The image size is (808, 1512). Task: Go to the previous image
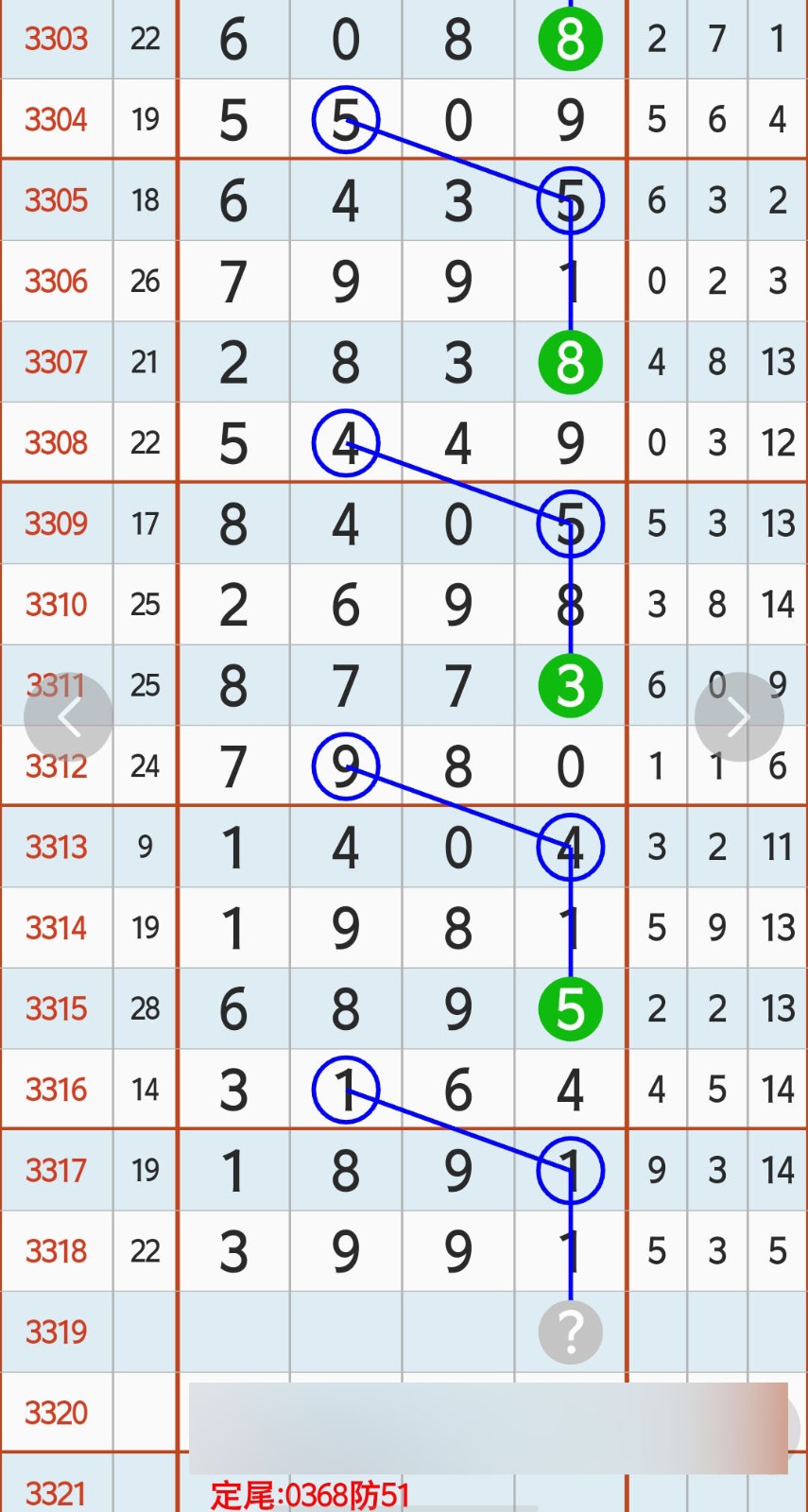pos(69,717)
